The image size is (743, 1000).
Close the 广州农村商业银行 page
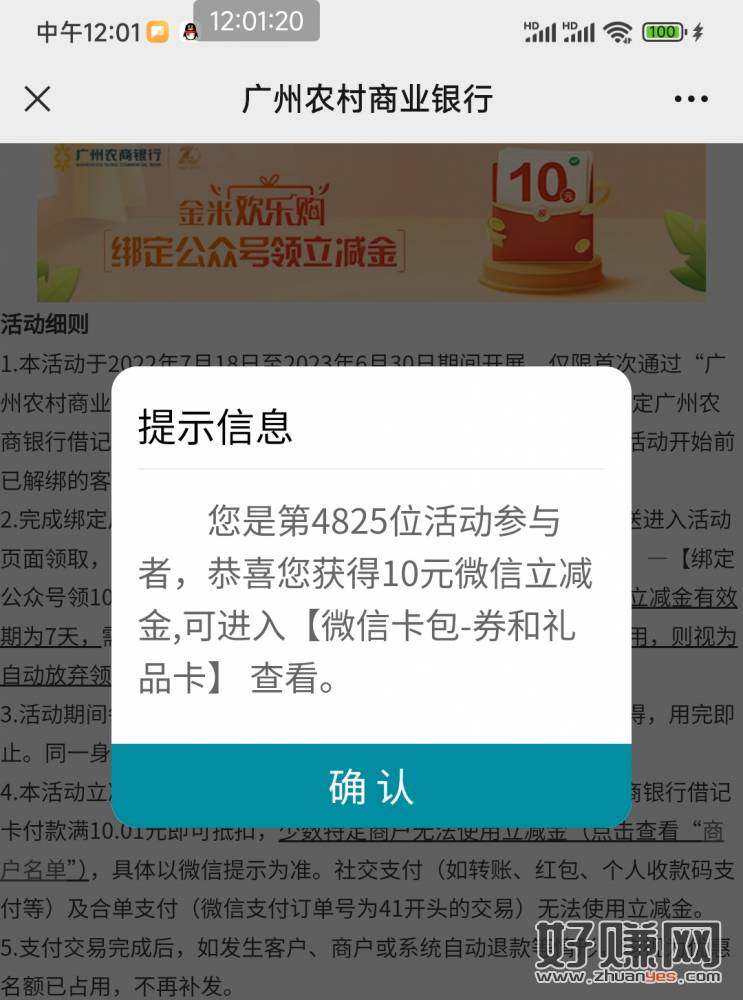[x=38, y=99]
